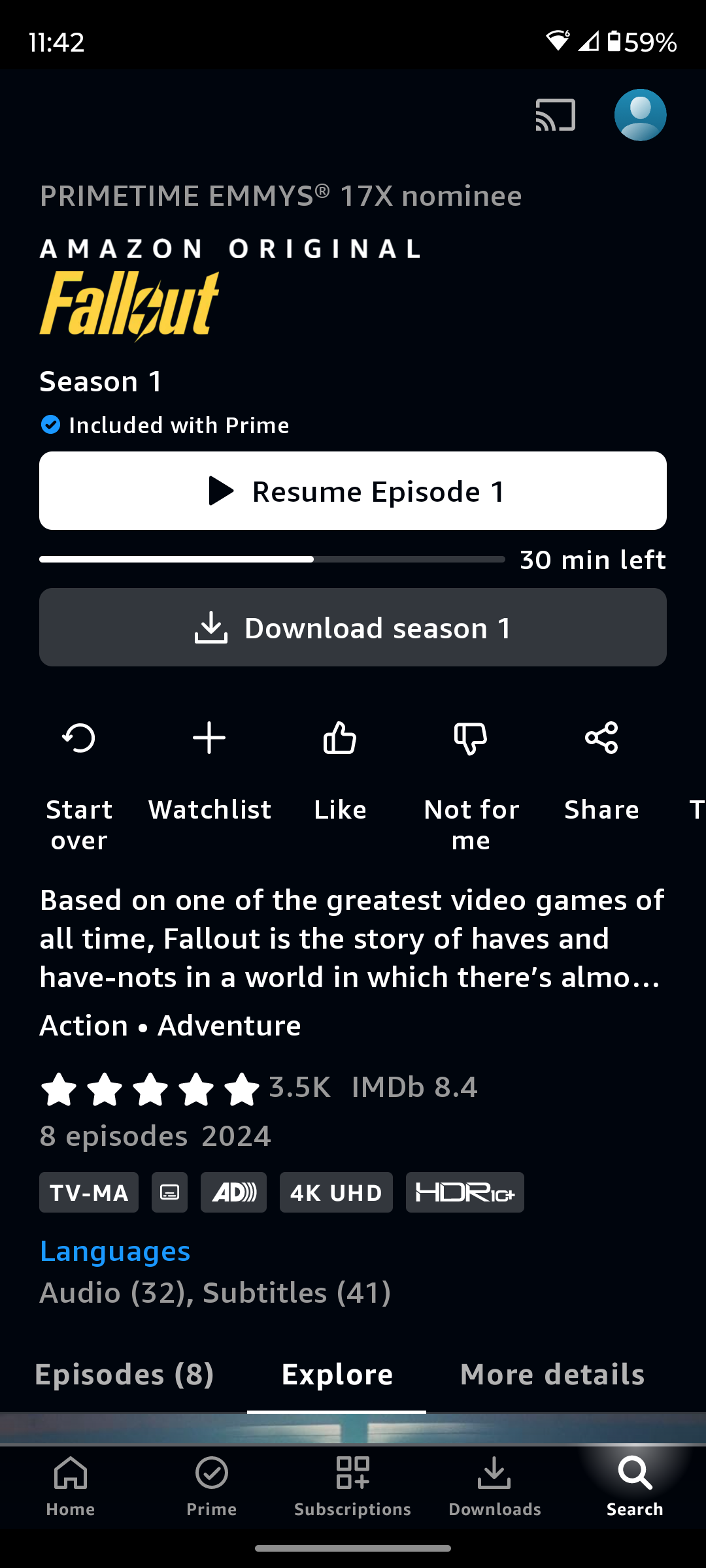Open the Subscriptions tab
Viewport: 706px width, 1568px height.
353,1486
